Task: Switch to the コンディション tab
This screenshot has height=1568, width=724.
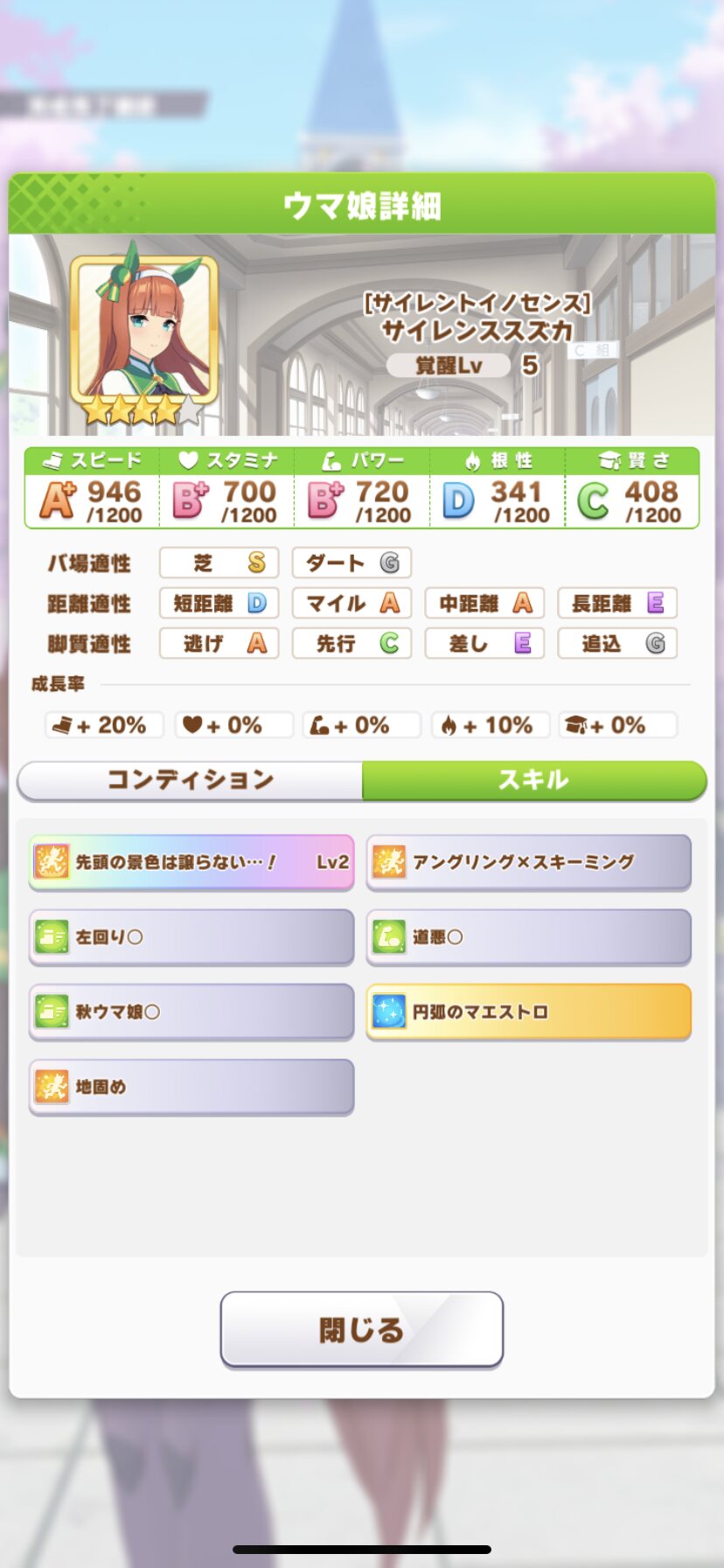Action: pos(190,780)
